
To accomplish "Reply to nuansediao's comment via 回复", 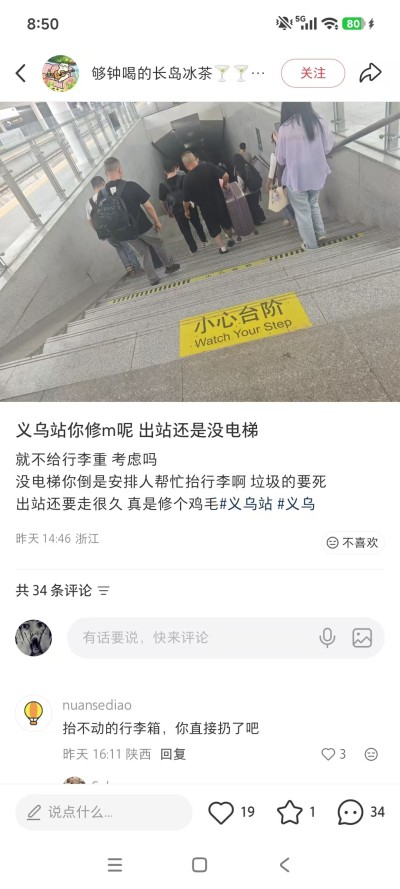I will point(173,754).
